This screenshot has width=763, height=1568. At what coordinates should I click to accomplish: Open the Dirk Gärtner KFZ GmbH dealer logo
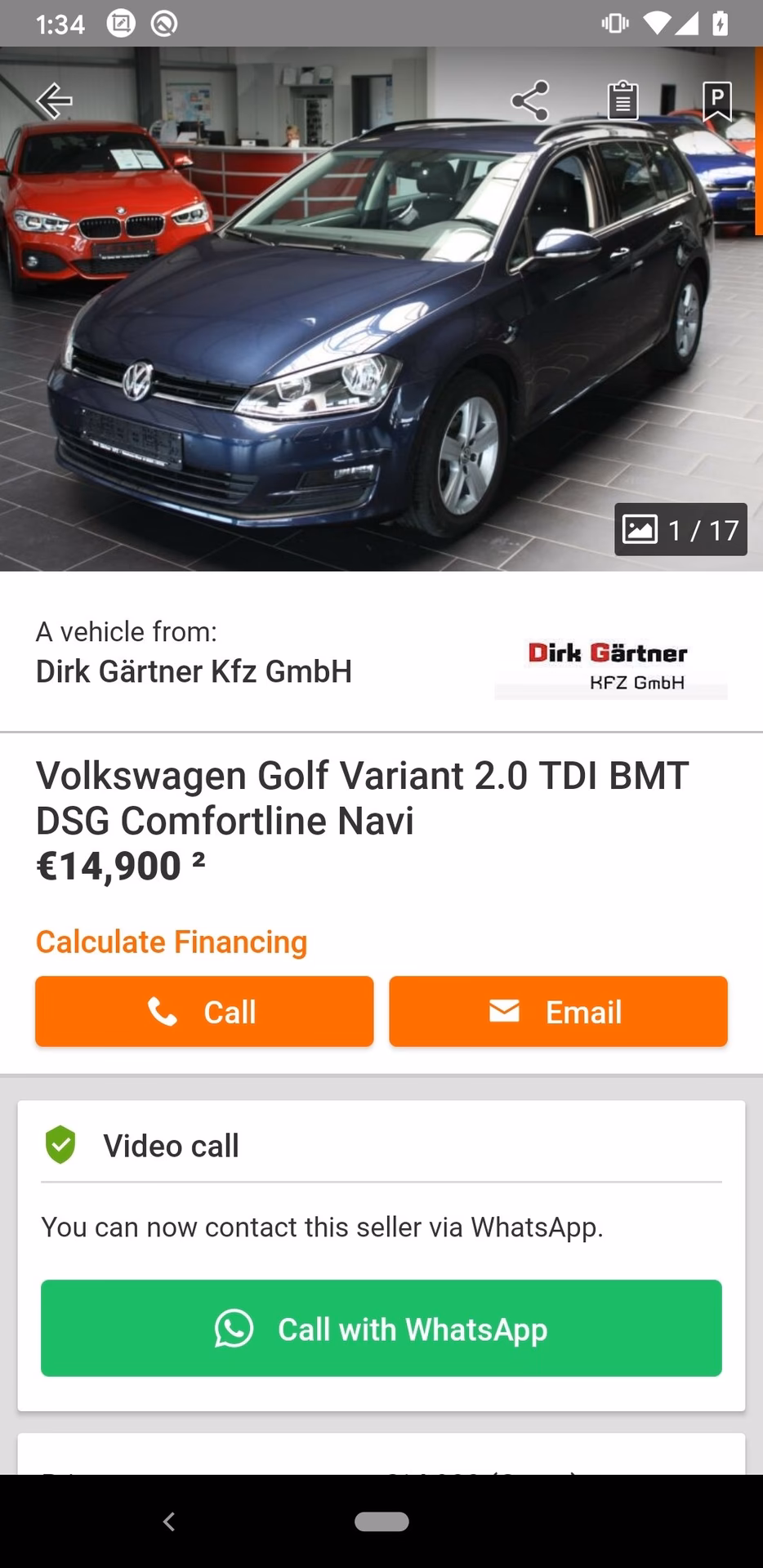click(609, 666)
